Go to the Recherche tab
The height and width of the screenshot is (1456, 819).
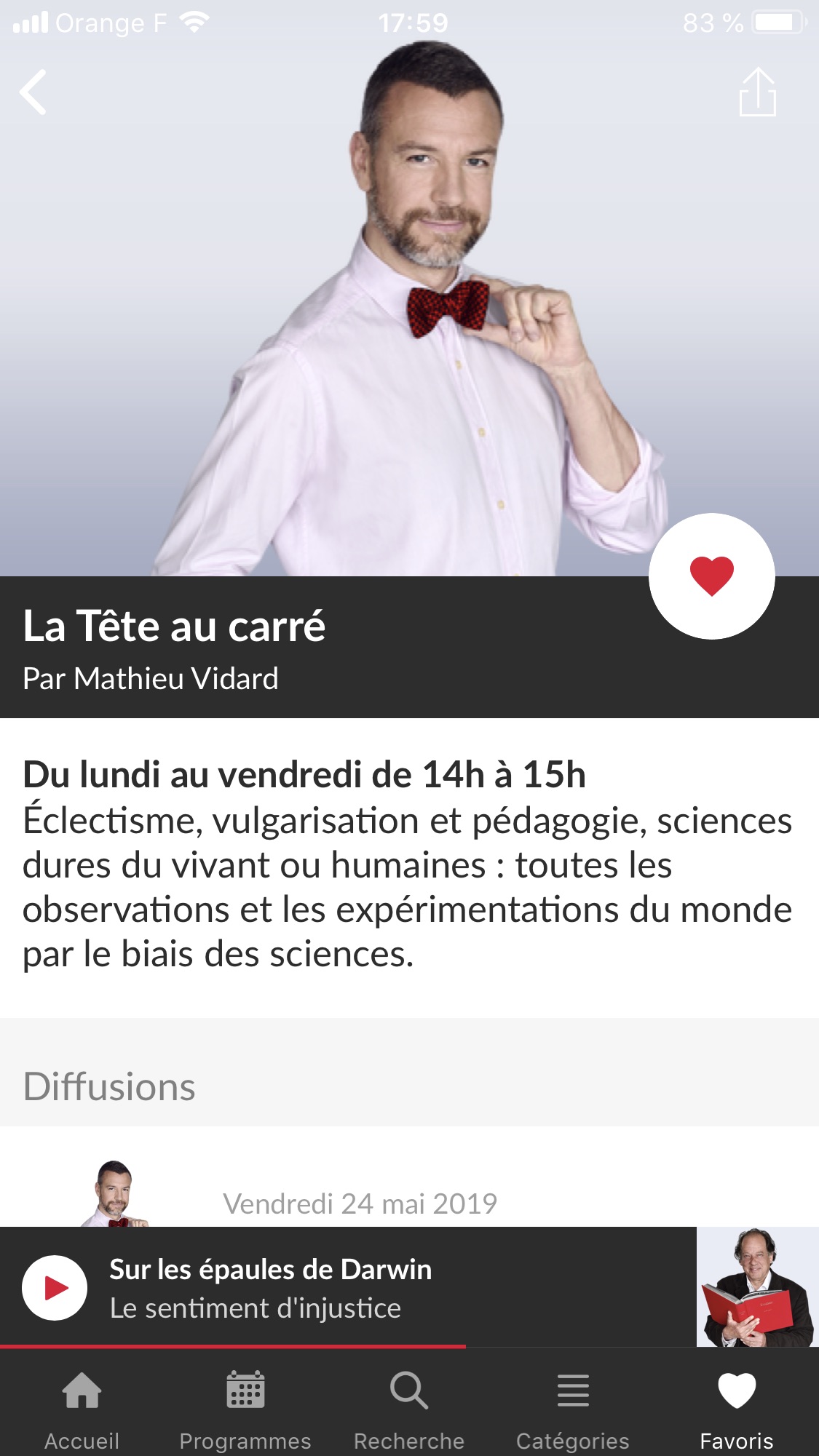click(x=409, y=1409)
